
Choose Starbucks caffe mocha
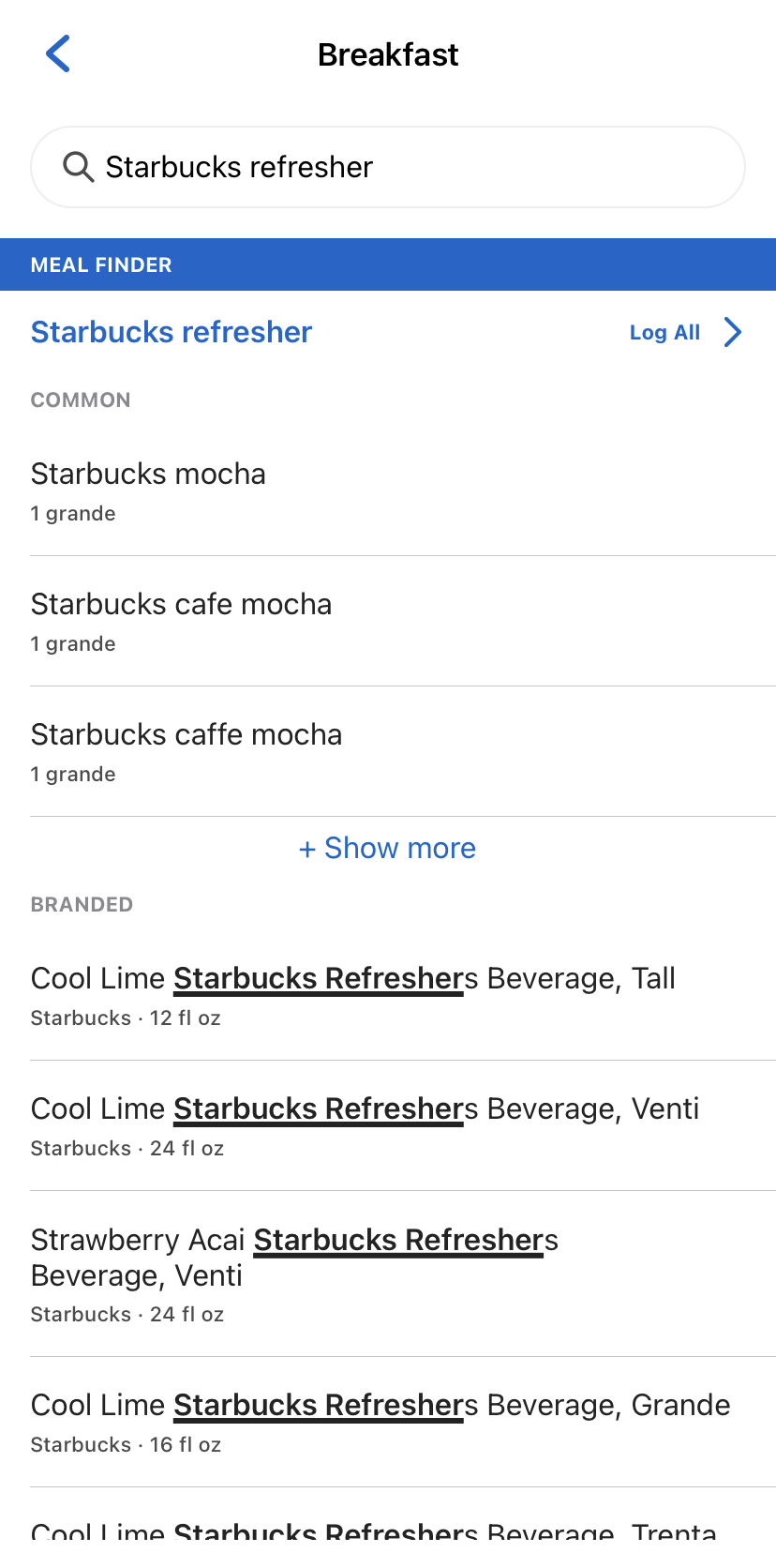(388, 752)
